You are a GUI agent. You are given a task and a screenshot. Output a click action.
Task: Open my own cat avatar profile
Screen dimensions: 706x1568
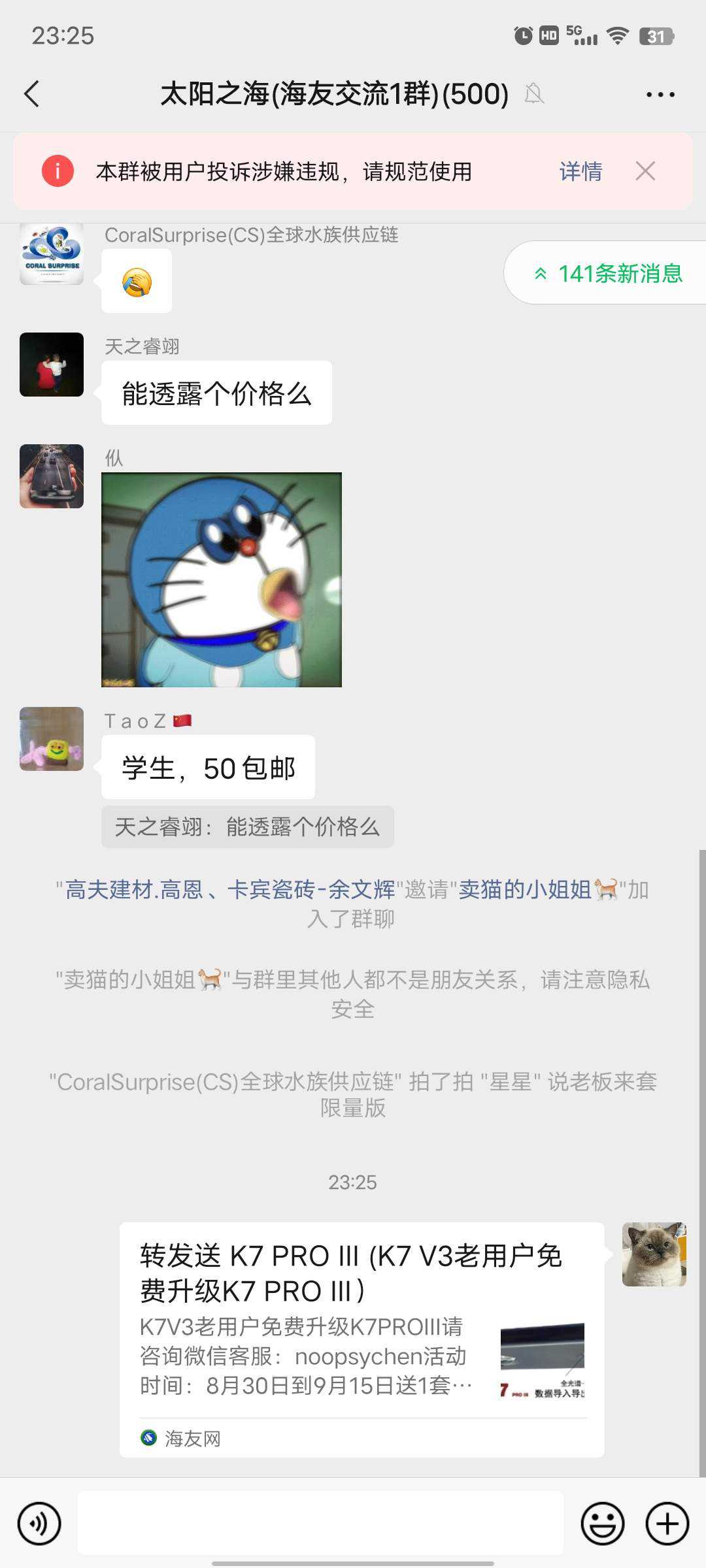(x=654, y=1254)
